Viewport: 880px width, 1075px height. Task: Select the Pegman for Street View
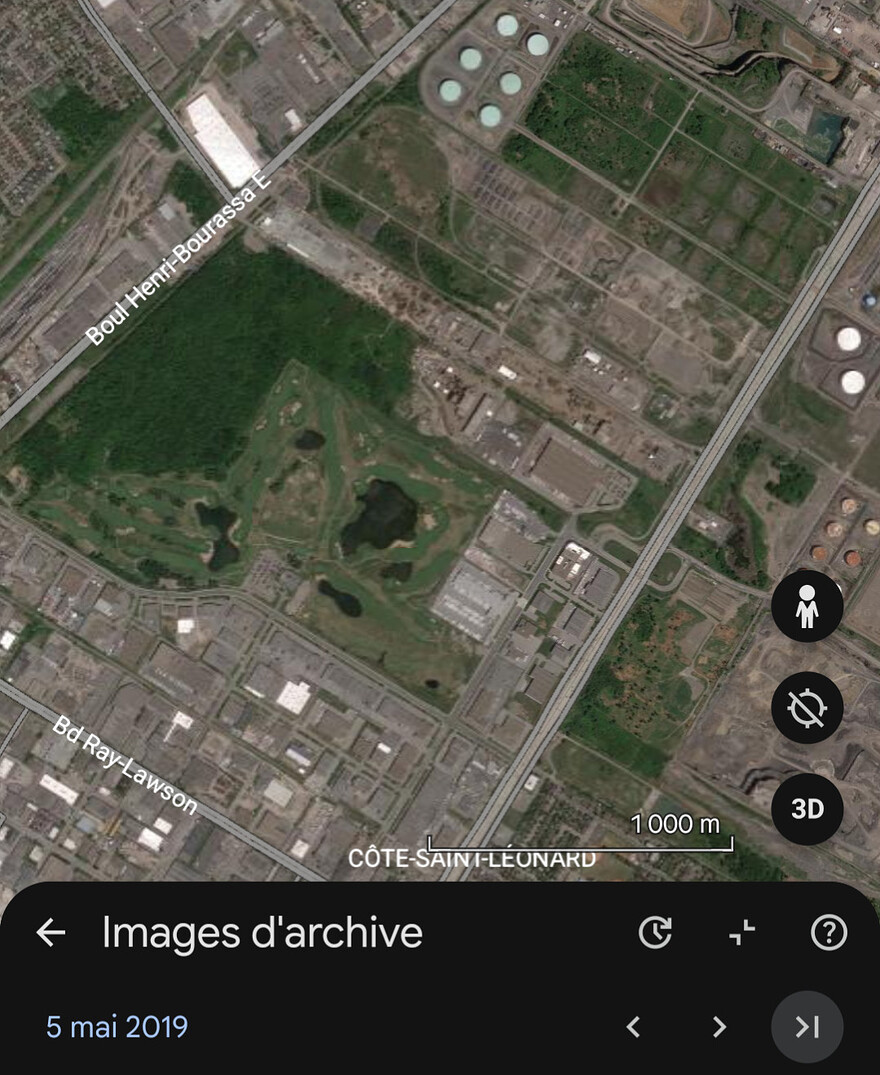806,608
